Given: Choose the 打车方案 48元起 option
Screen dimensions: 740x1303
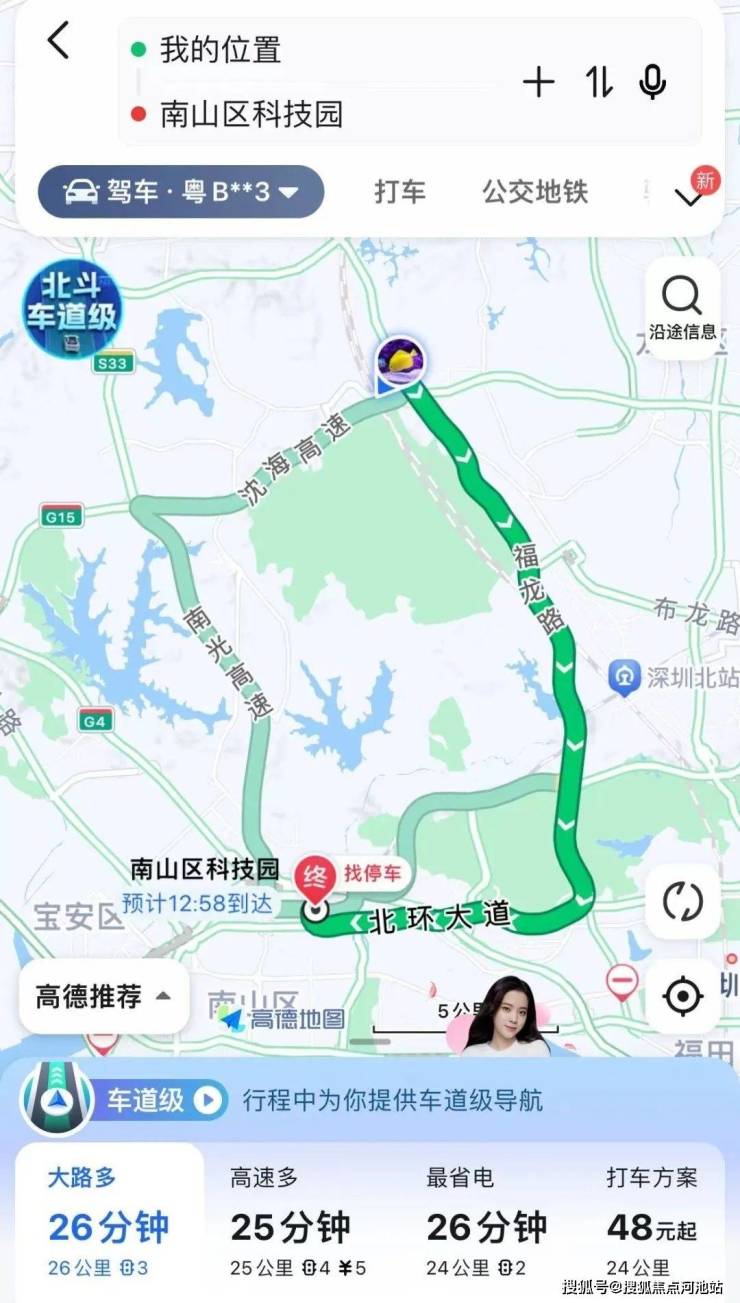Looking at the screenshot, I should tap(652, 1222).
